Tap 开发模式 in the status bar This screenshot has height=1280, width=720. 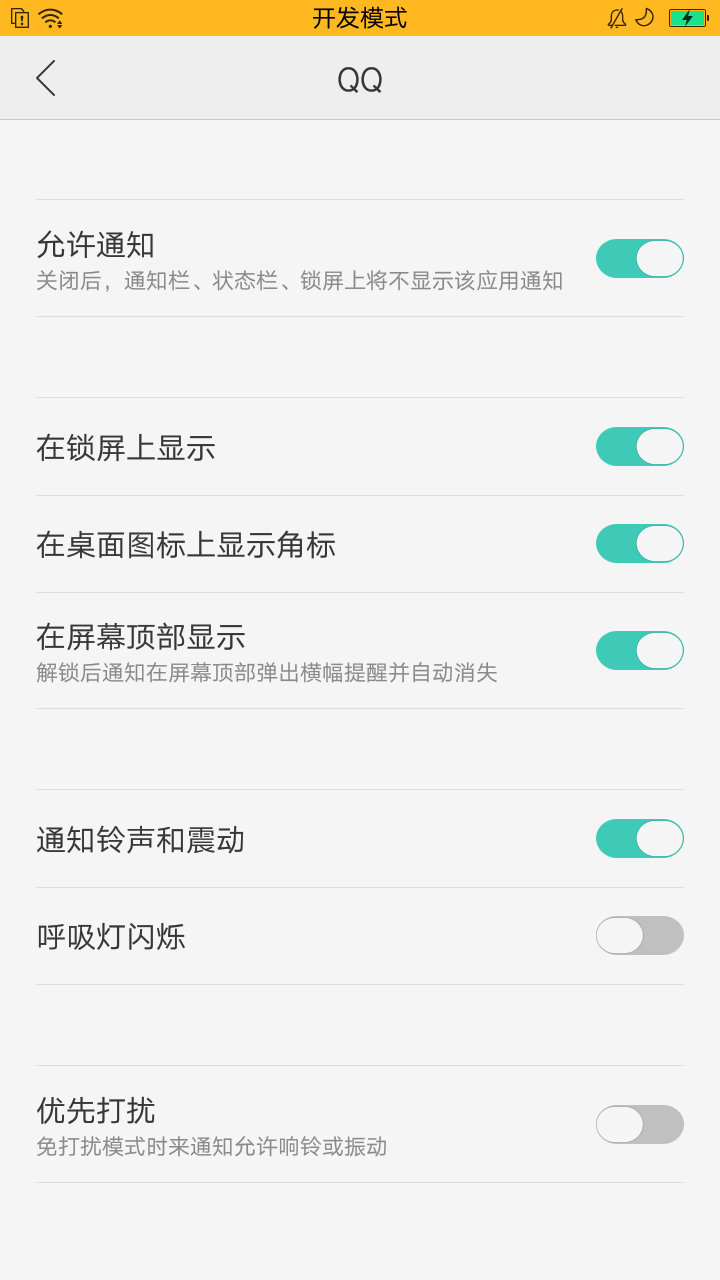360,17
